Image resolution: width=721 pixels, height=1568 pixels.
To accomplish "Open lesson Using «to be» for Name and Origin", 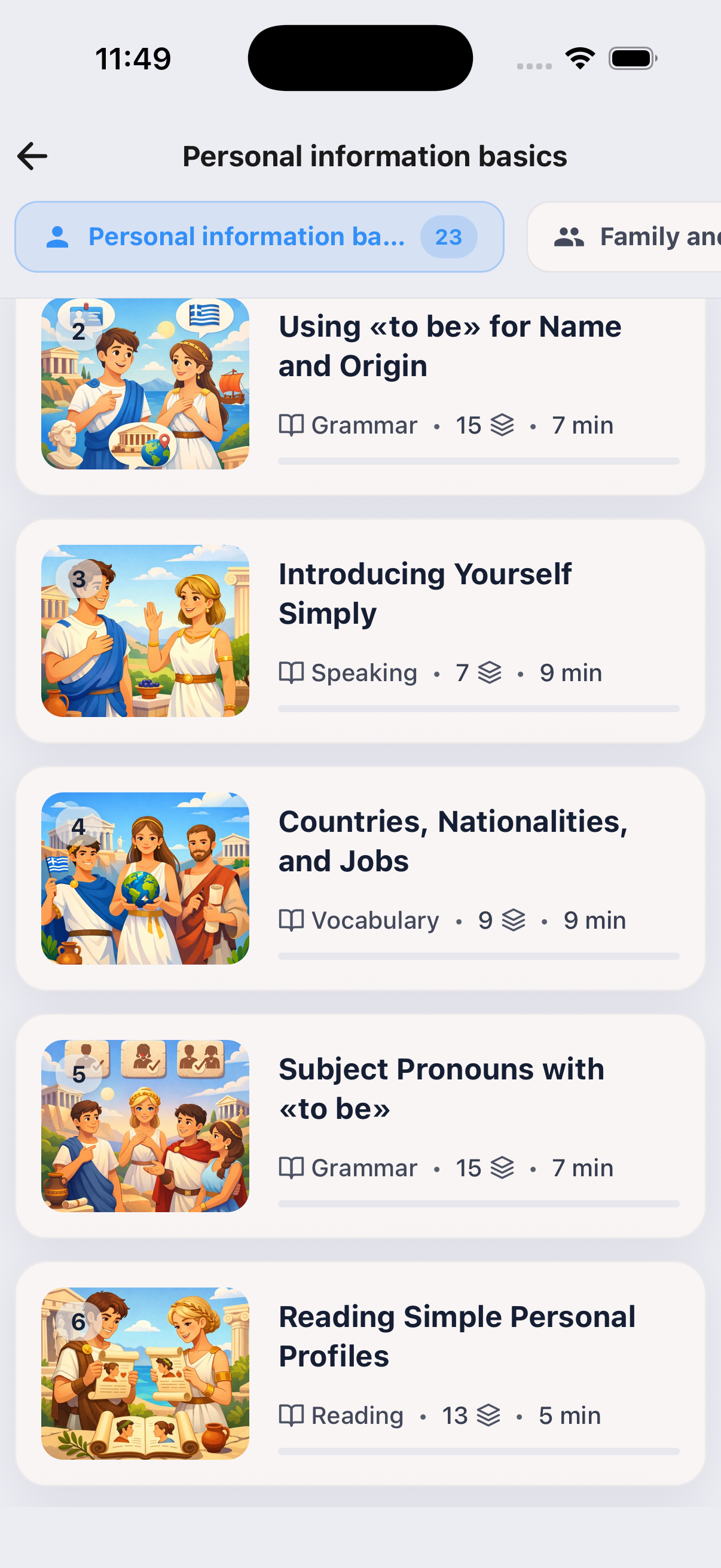I will (x=360, y=389).
